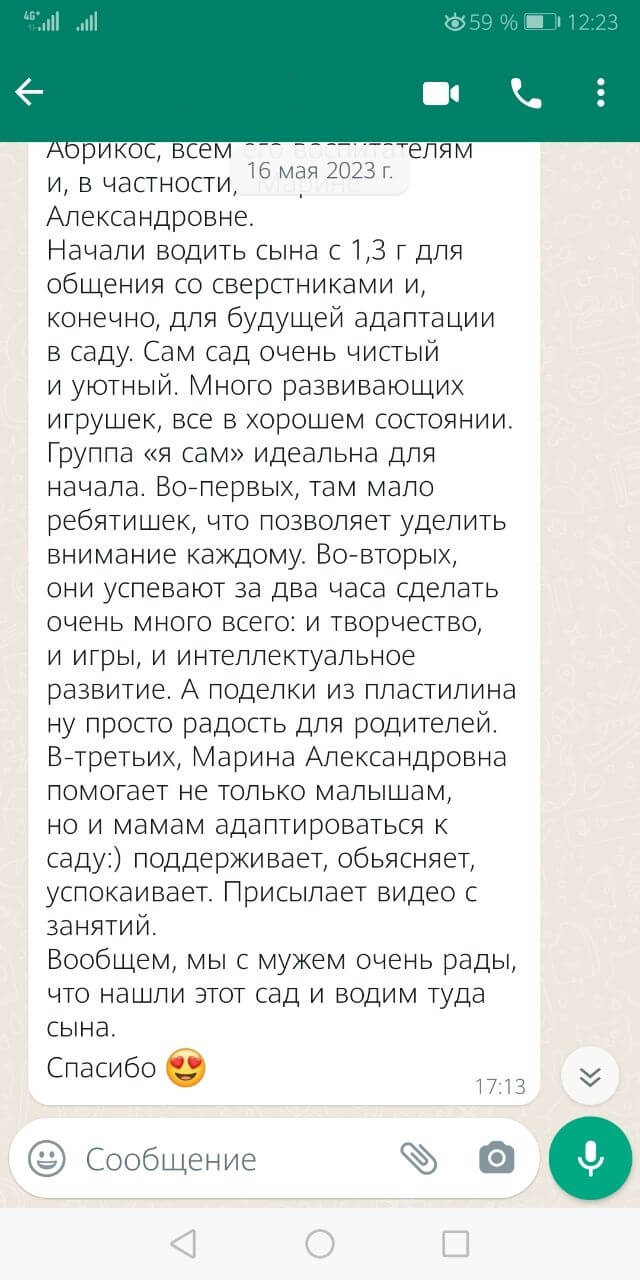
Task: Open the recent apps overview
Action: point(455,1243)
